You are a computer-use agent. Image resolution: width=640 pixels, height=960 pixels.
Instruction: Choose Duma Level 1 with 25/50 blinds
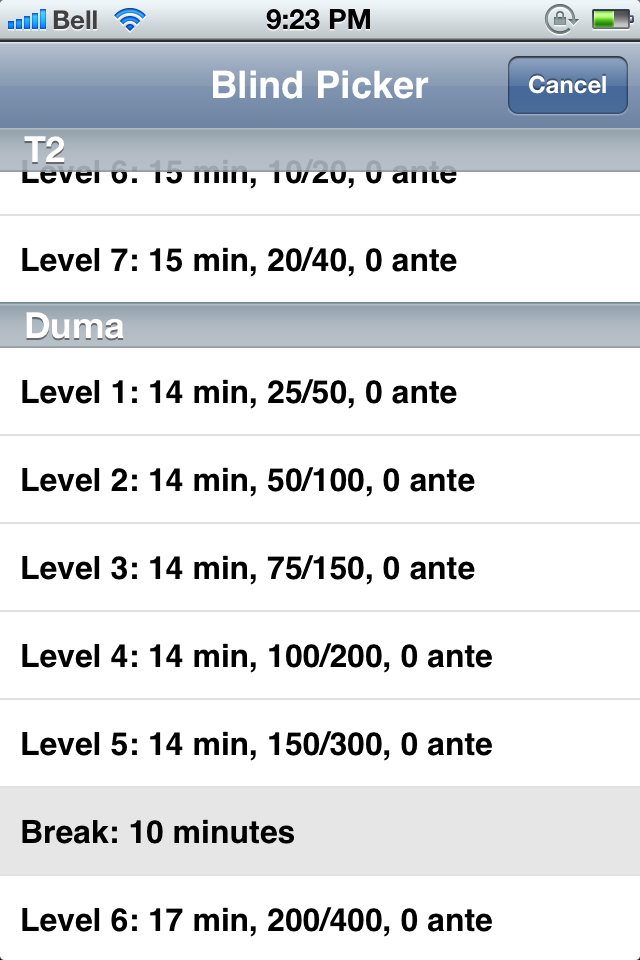pos(320,392)
